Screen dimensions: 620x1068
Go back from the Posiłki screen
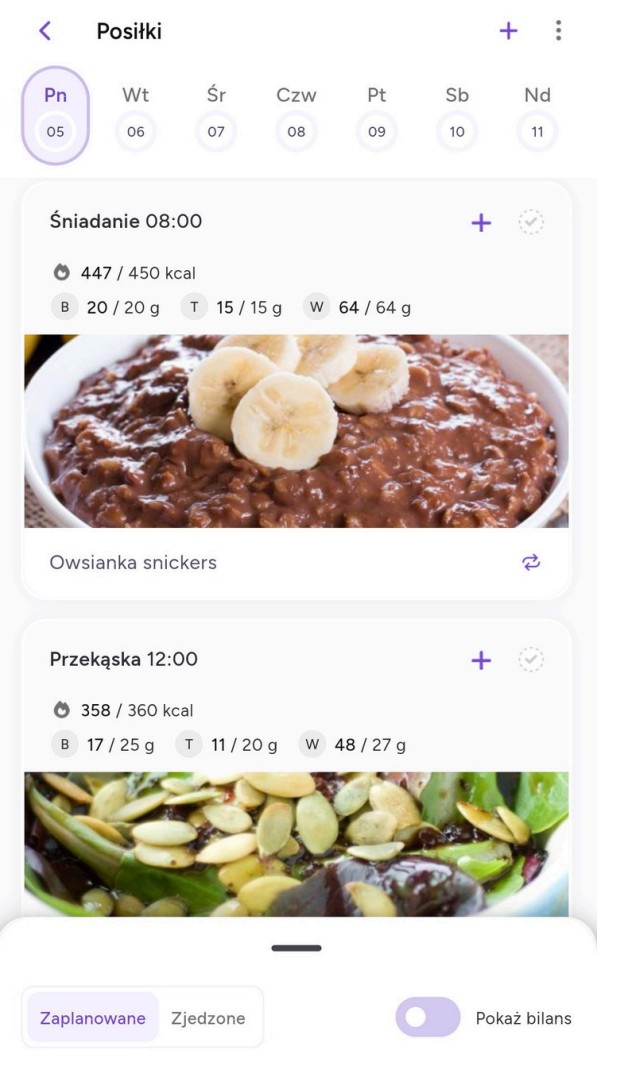point(45,31)
